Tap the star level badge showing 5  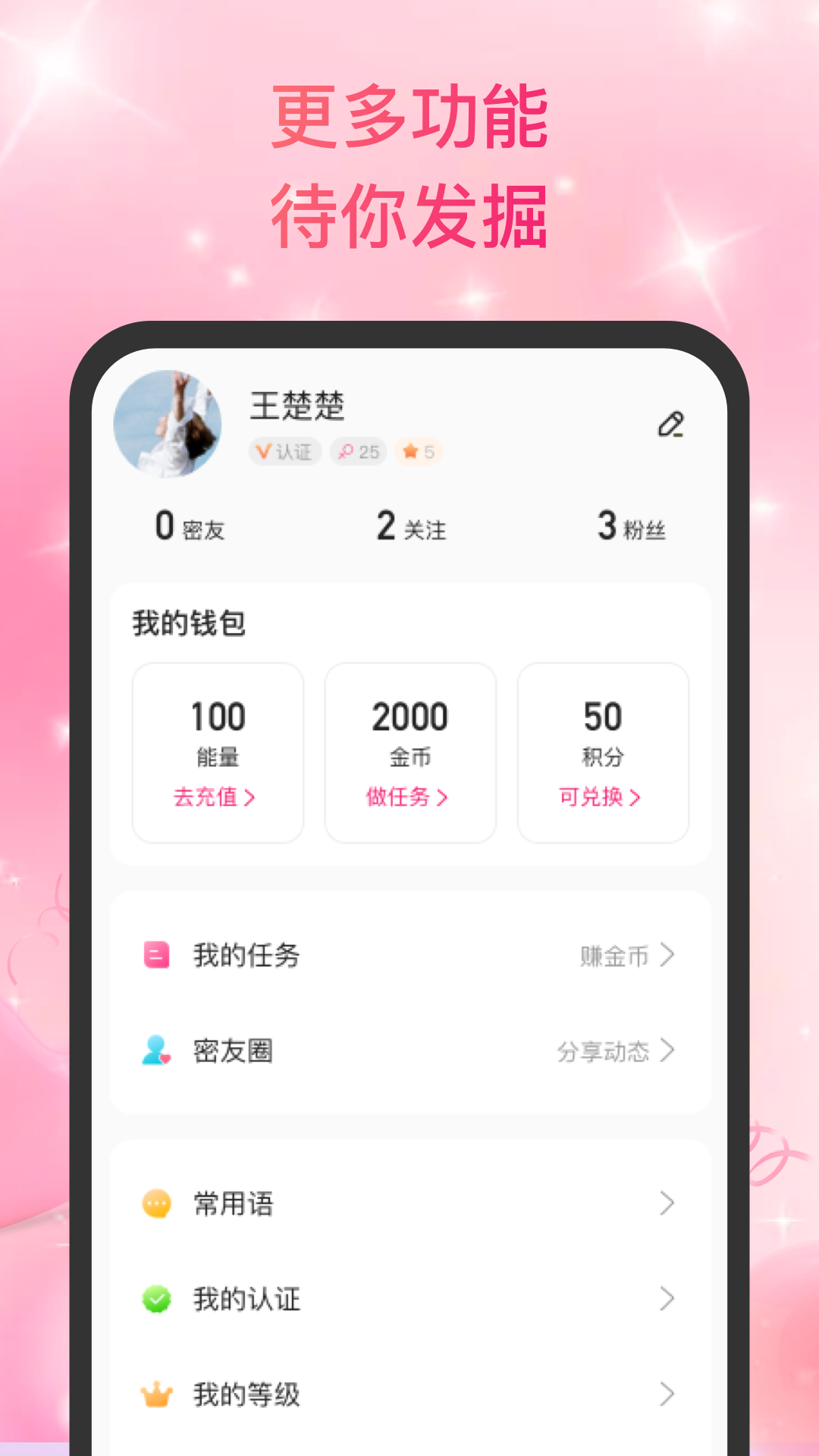417,450
